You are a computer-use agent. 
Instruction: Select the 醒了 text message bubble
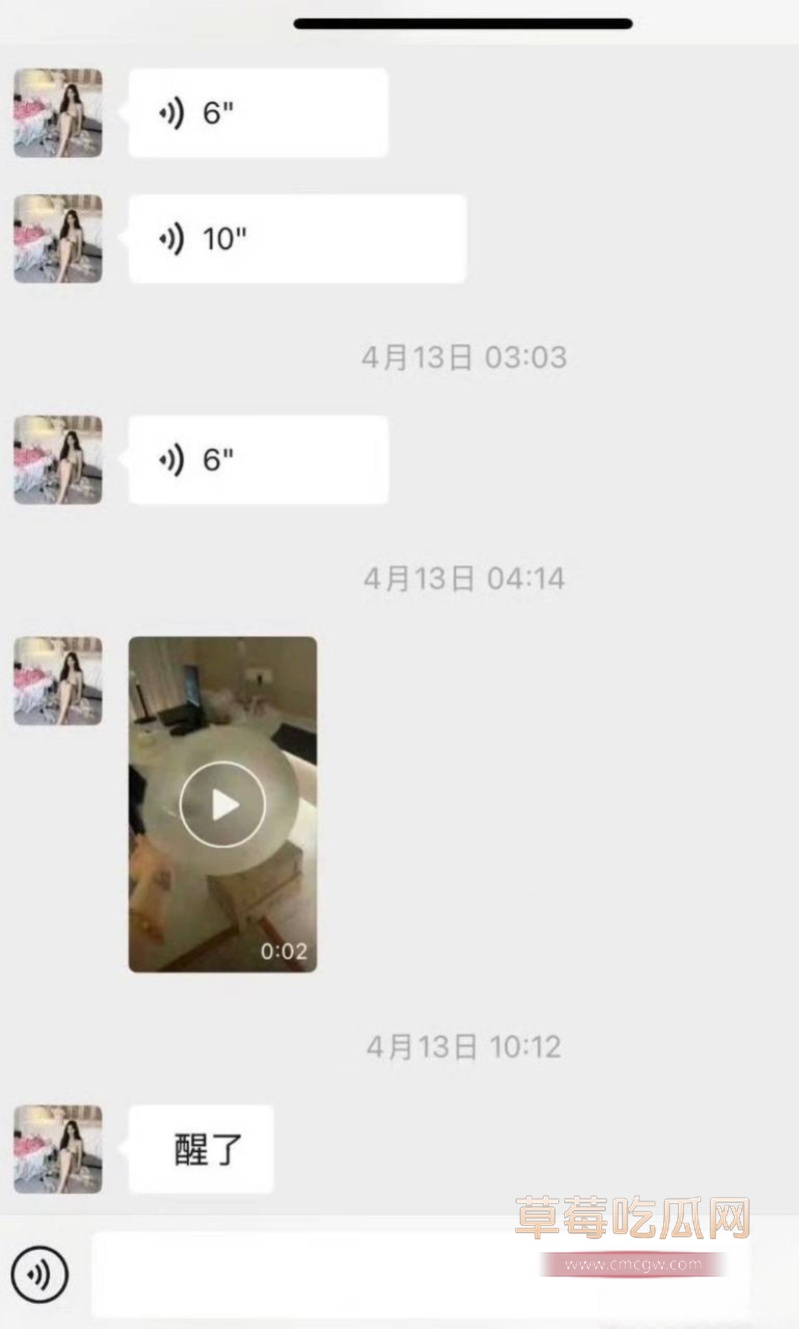[200, 1148]
